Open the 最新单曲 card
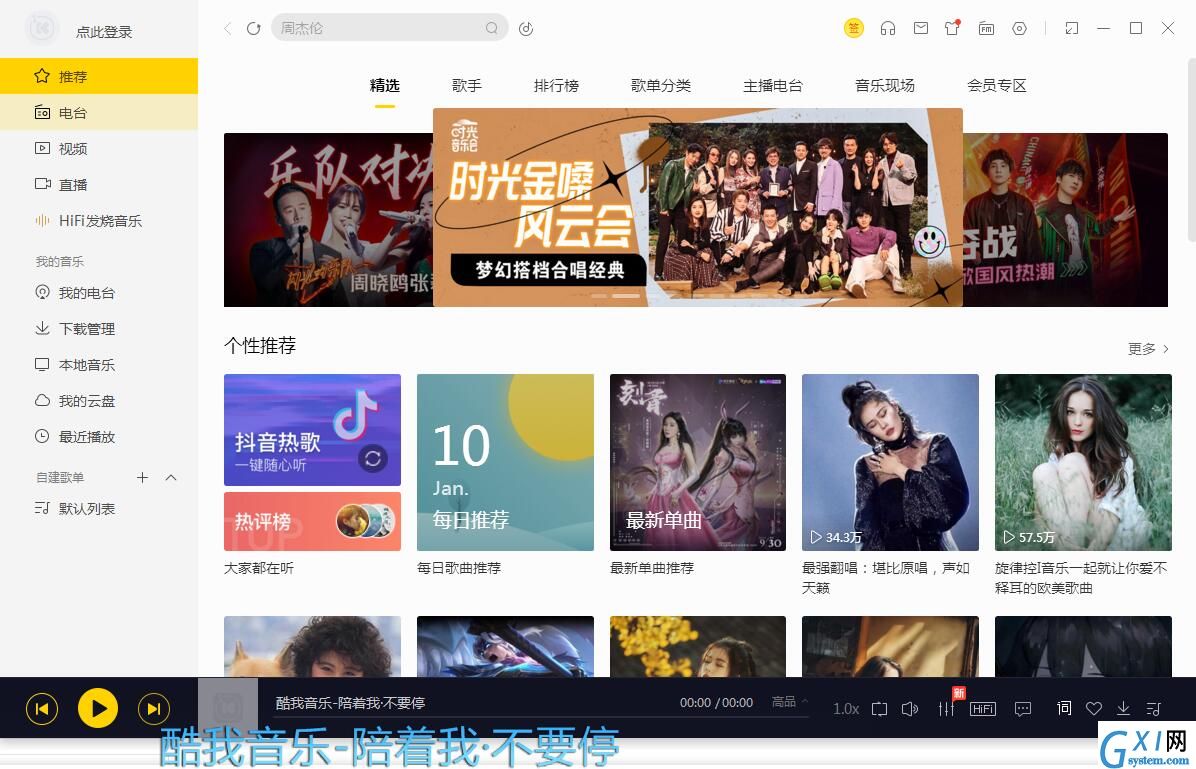This screenshot has width=1196, height=769. click(x=697, y=462)
